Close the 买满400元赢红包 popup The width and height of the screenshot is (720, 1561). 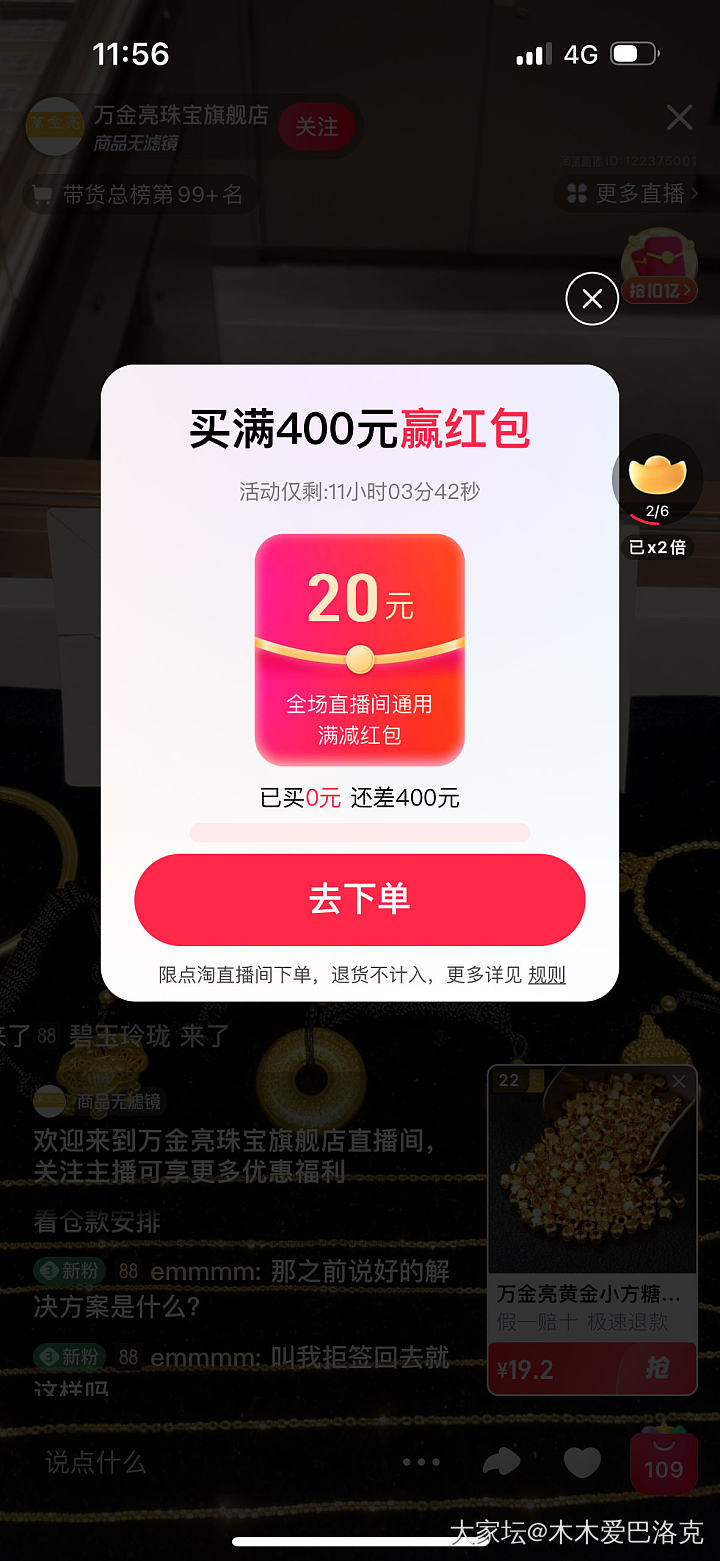pos(592,299)
